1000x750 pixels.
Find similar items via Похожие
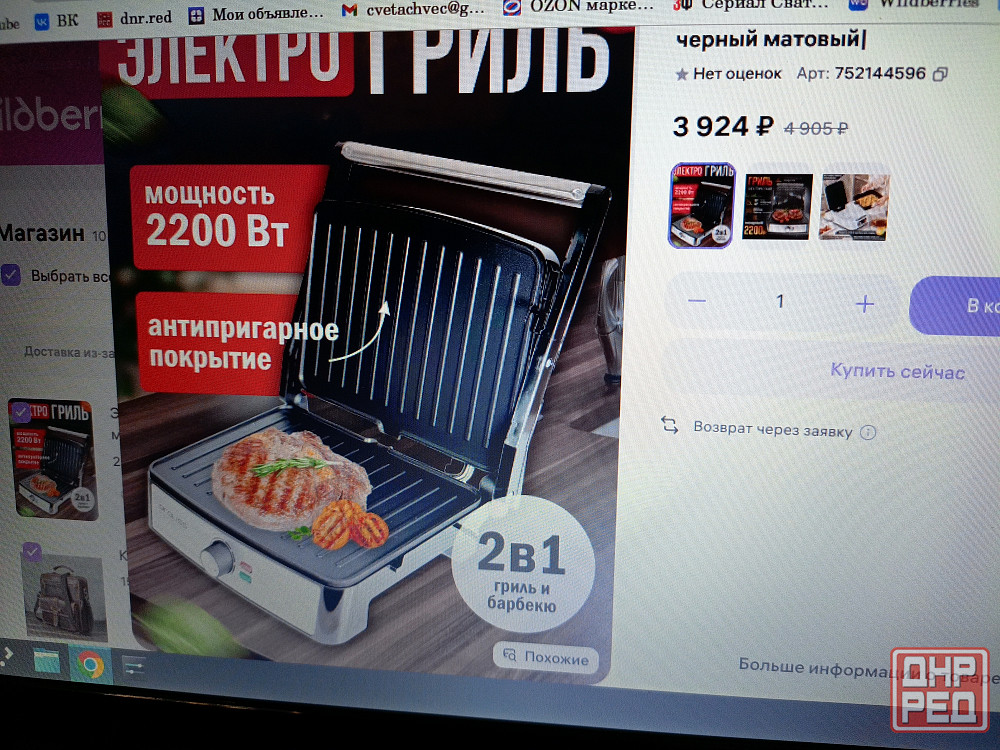546,659
